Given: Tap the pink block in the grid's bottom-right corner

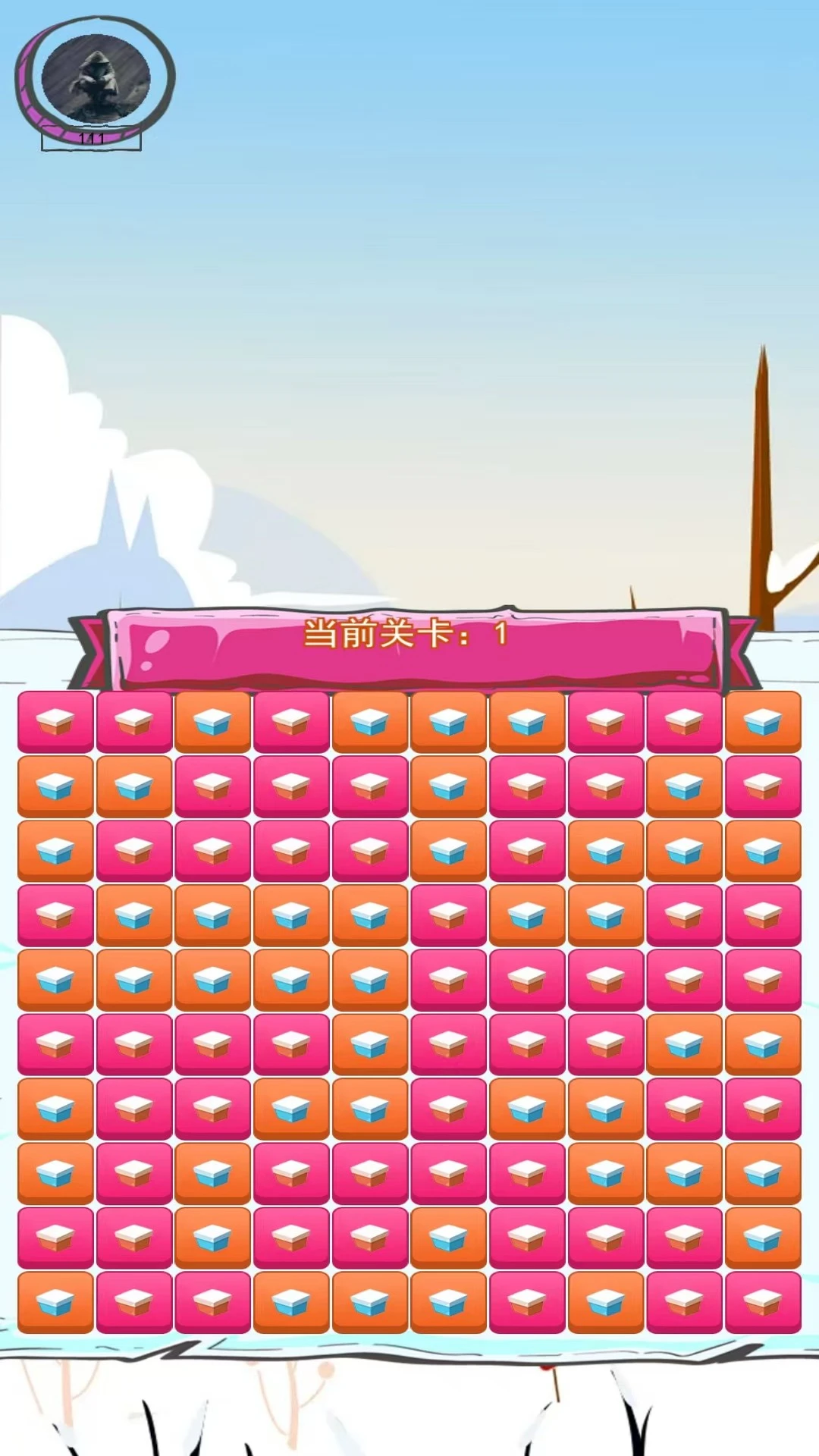Looking at the screenshot, I should click(x=763, y=1302).
